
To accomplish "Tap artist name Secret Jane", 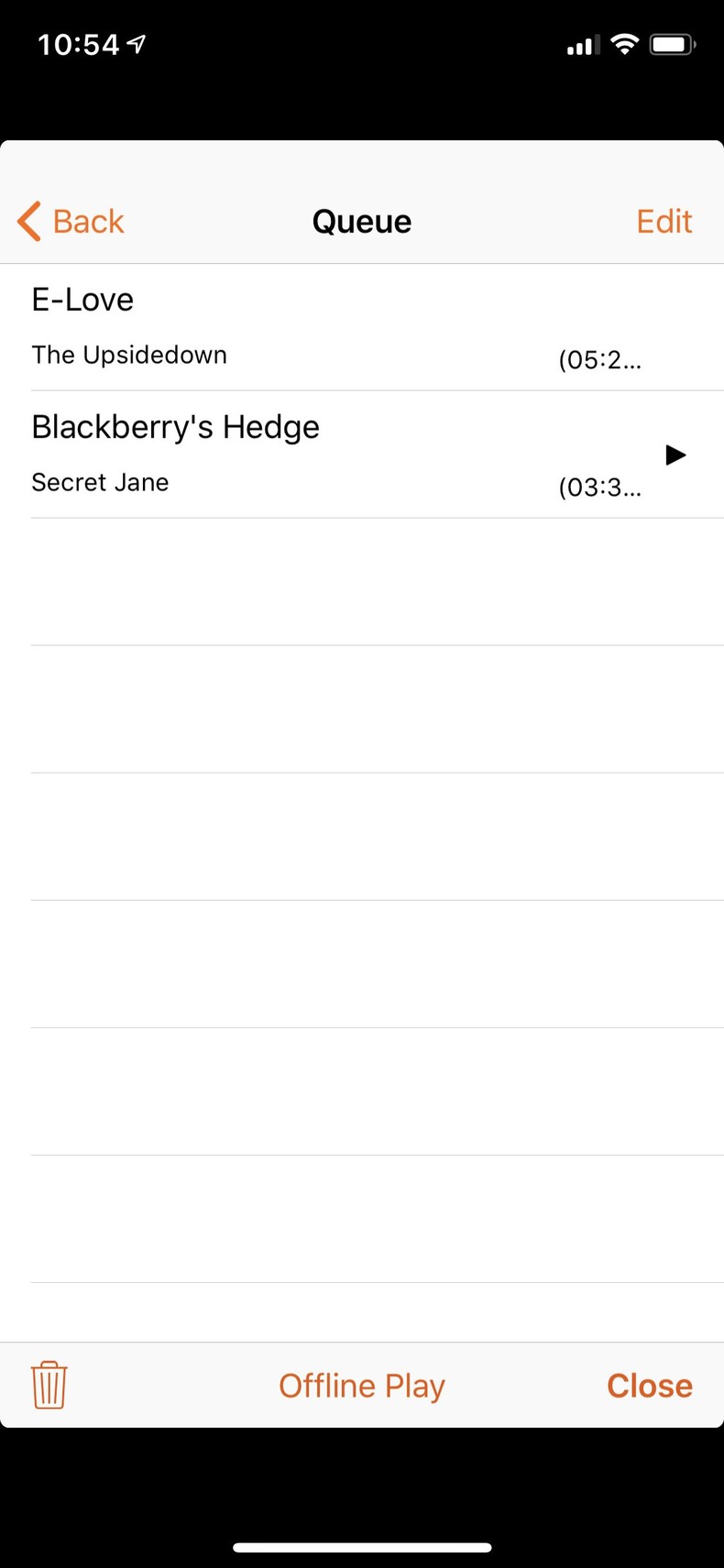I will pyautogui.click(x=100, y=482).
